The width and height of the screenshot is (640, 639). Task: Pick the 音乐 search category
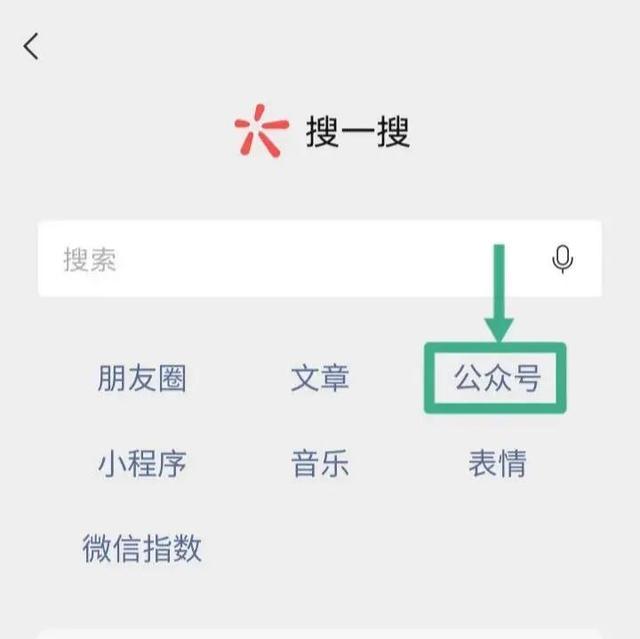(x=320, y=464)
